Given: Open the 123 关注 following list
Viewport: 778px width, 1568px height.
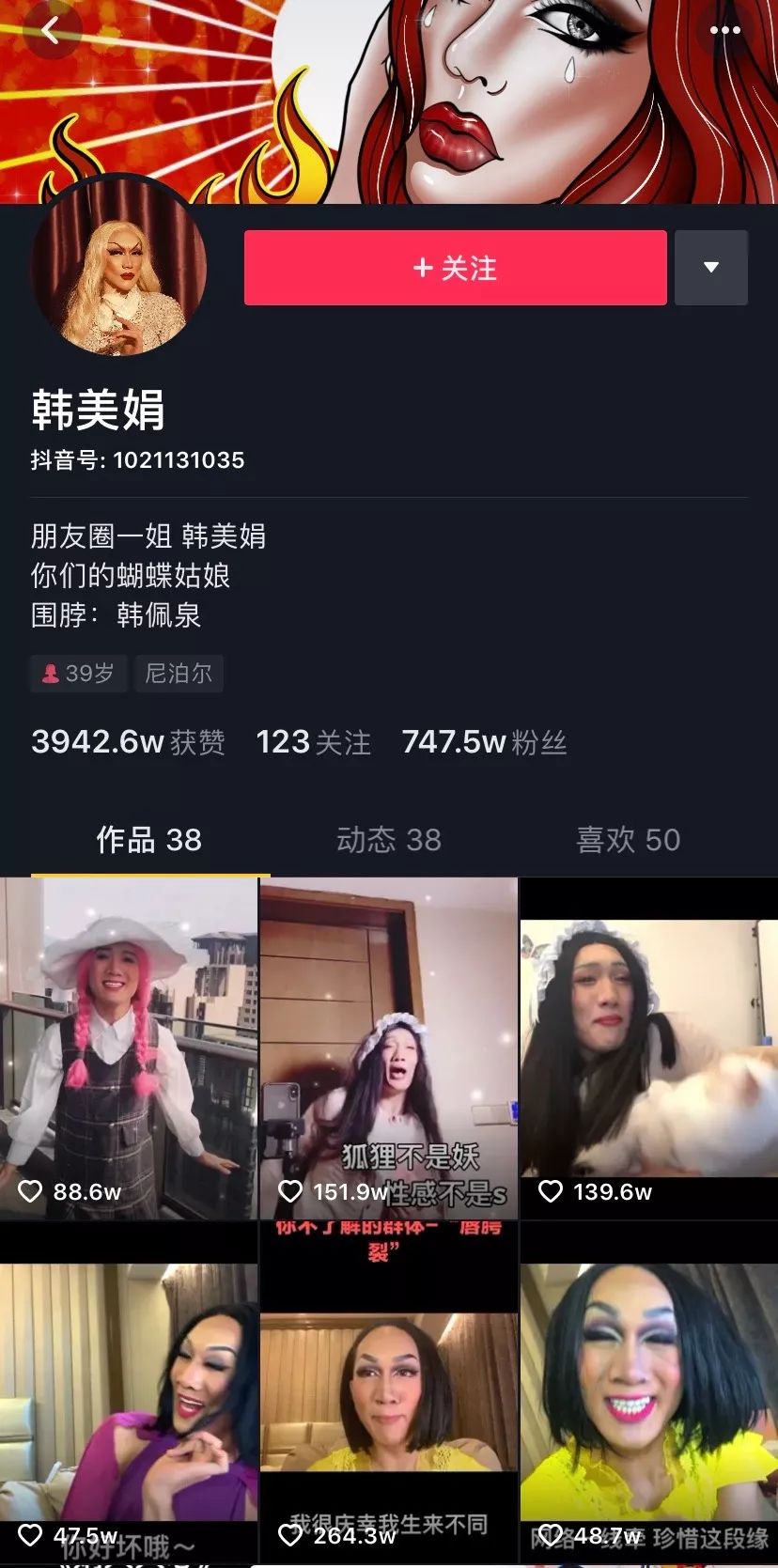Looking at the screenshot, I should (313, 742).
